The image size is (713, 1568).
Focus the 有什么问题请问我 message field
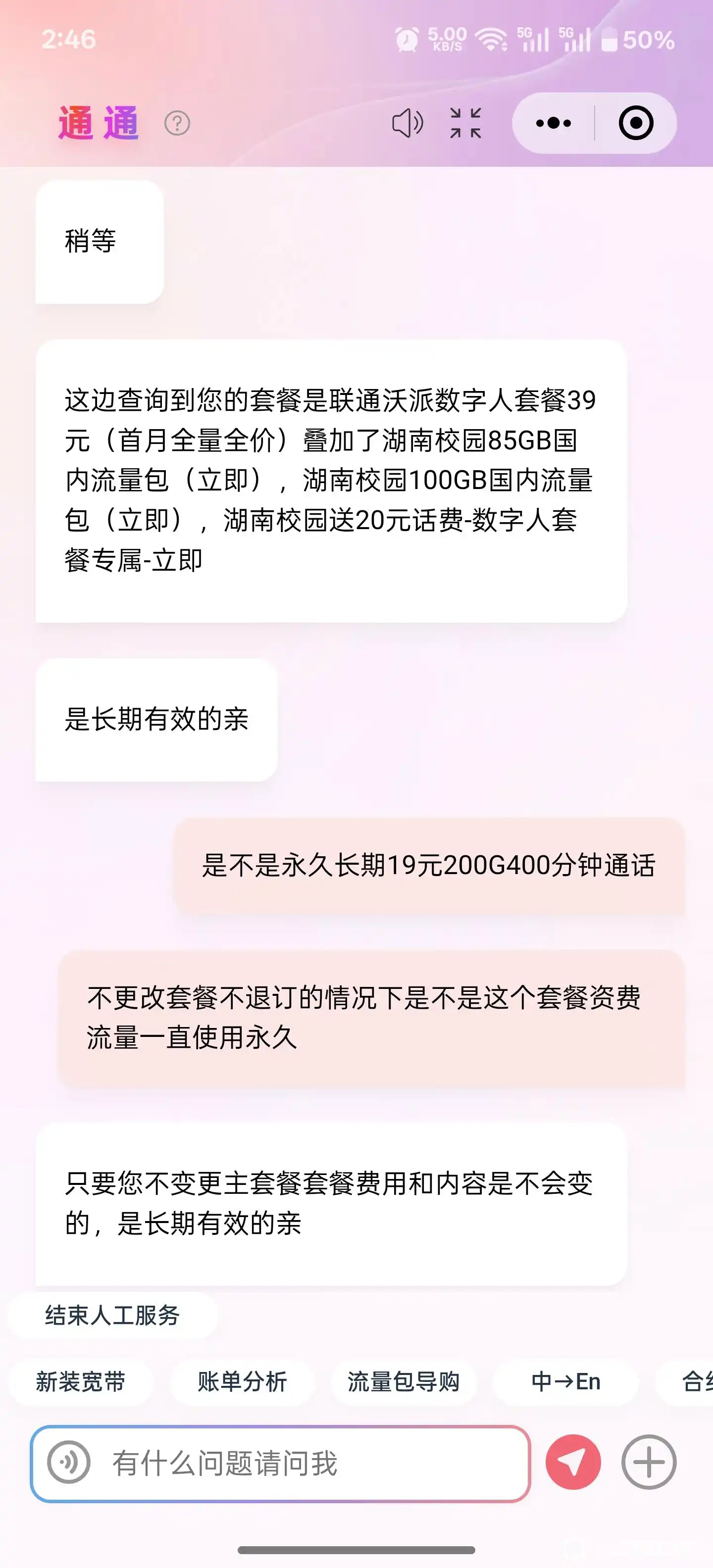(305, 1463)
